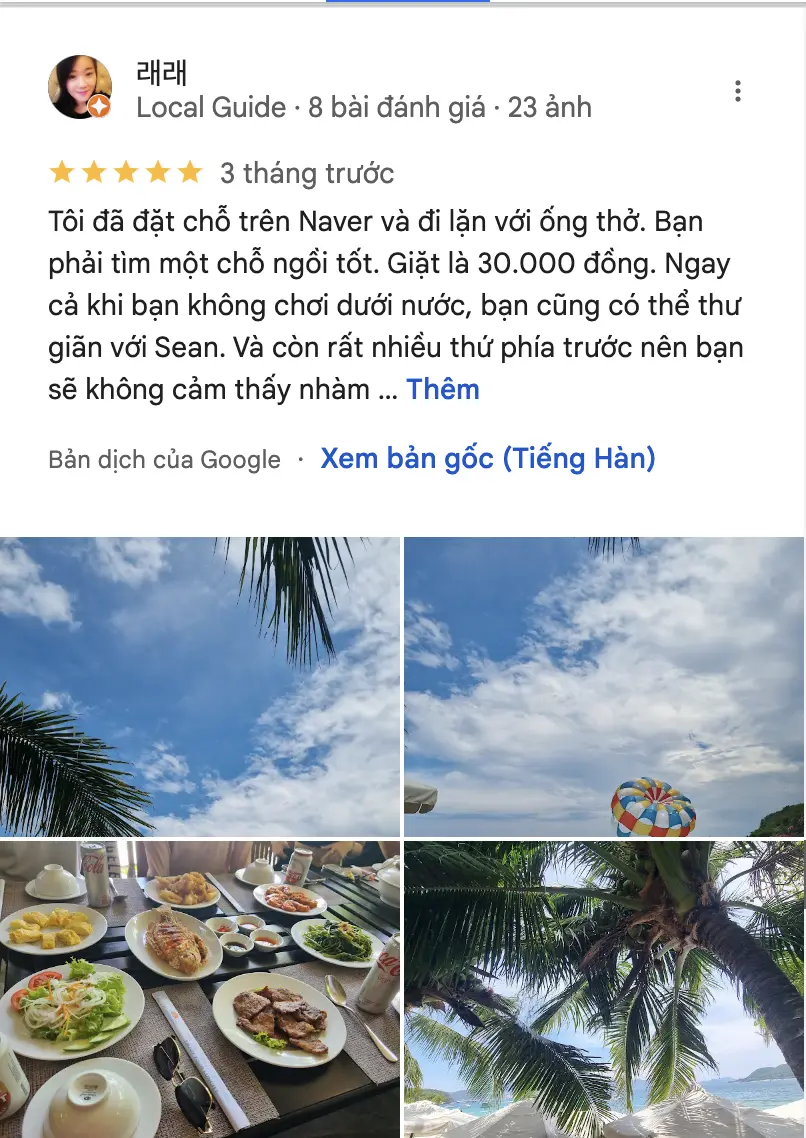806x1138 pixels.
Task: Open the palm tree and beach photo
Action: click(x=604, y=988)
